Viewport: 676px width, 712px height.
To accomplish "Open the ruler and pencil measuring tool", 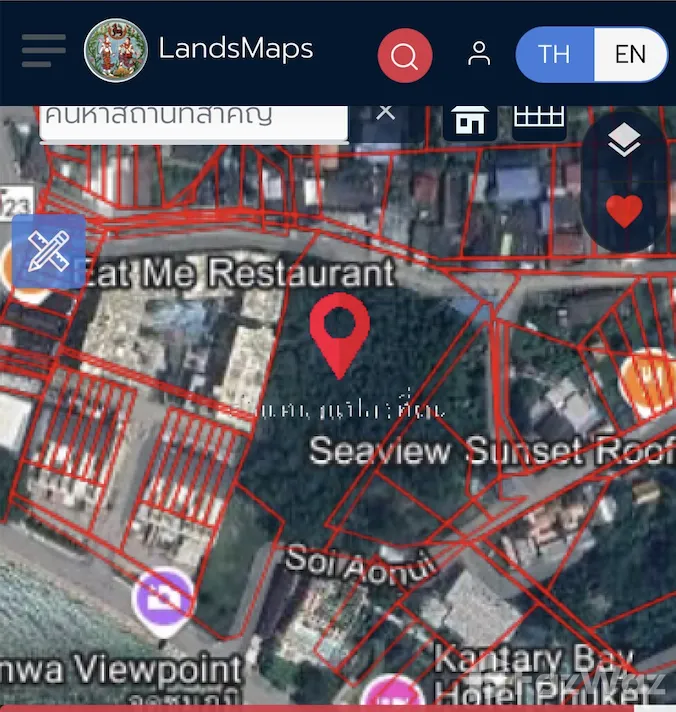I will 48,251.
